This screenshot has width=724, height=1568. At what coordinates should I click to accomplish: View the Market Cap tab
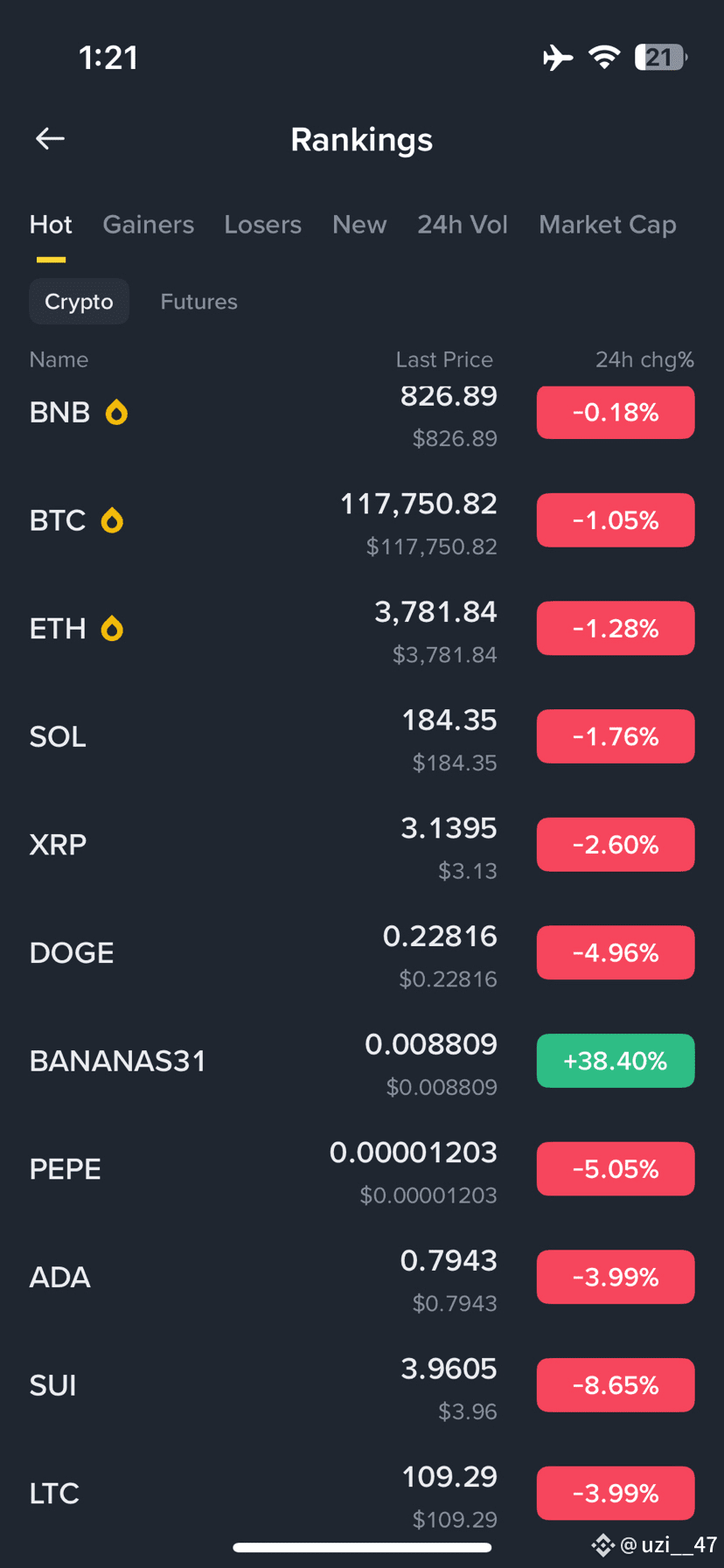[608, 225]
